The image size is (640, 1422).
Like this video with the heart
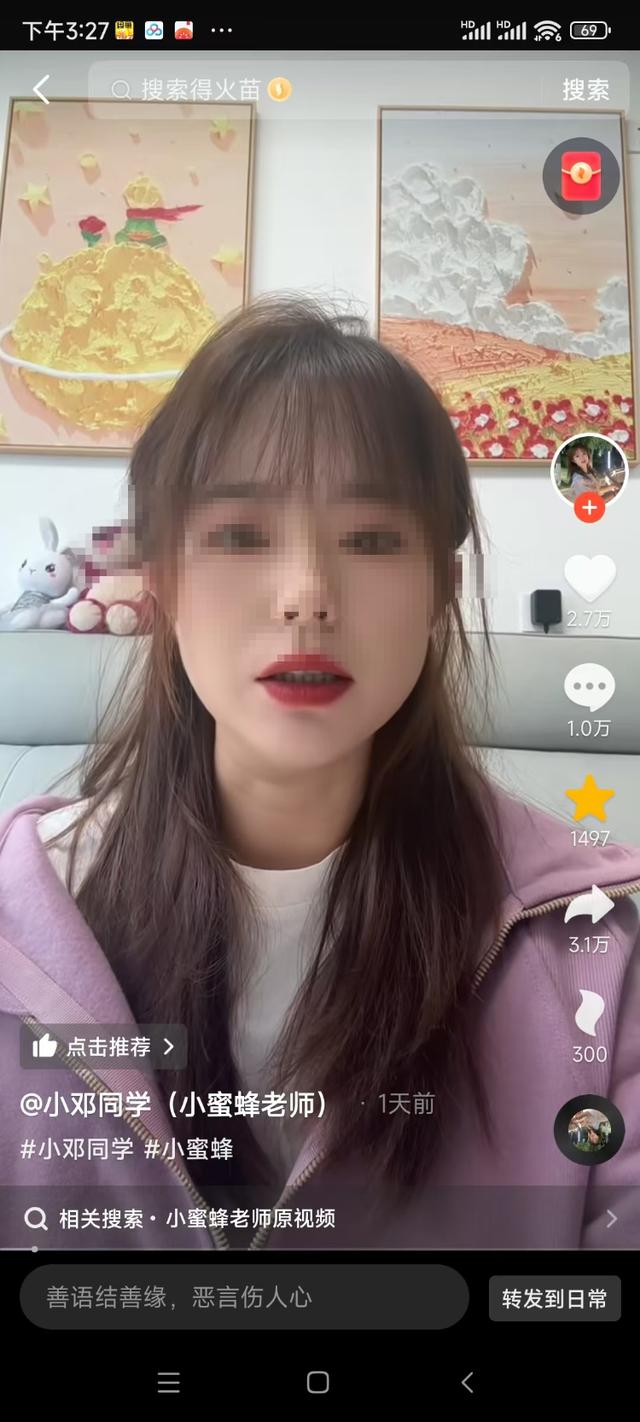point(589,580)
